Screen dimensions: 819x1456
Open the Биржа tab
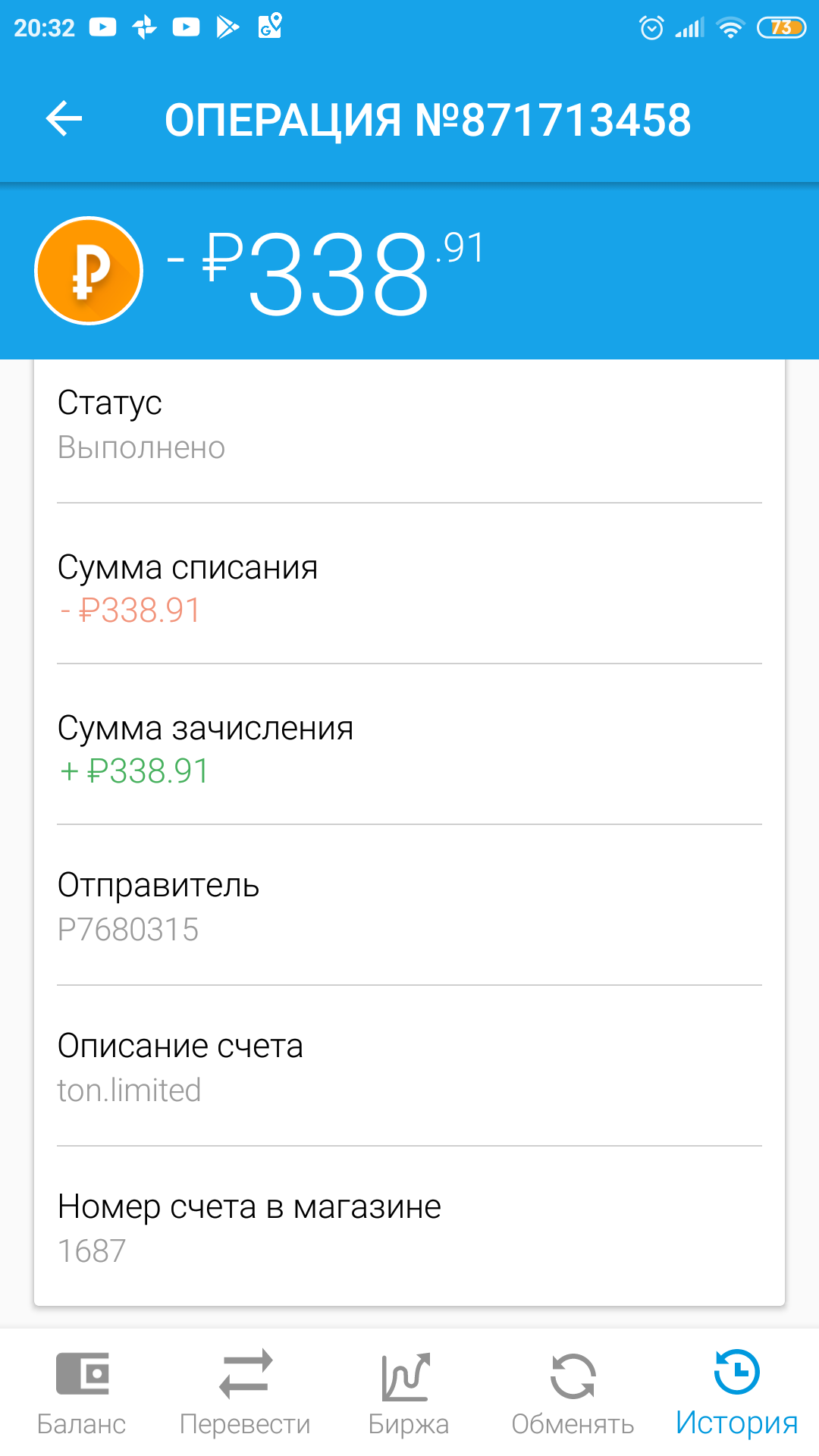click(409, 1392)
